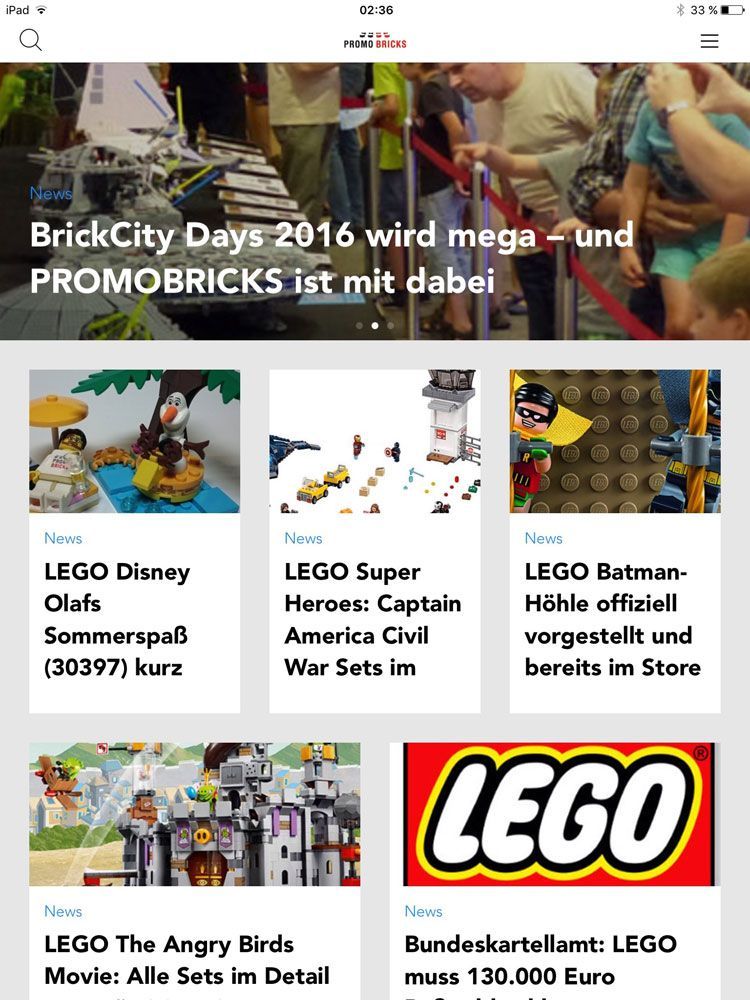Open the LEGO Disney Olafs Sommerspaß article
The width and height of the screenshot is (750, 1000).
(x=117, y=619)
